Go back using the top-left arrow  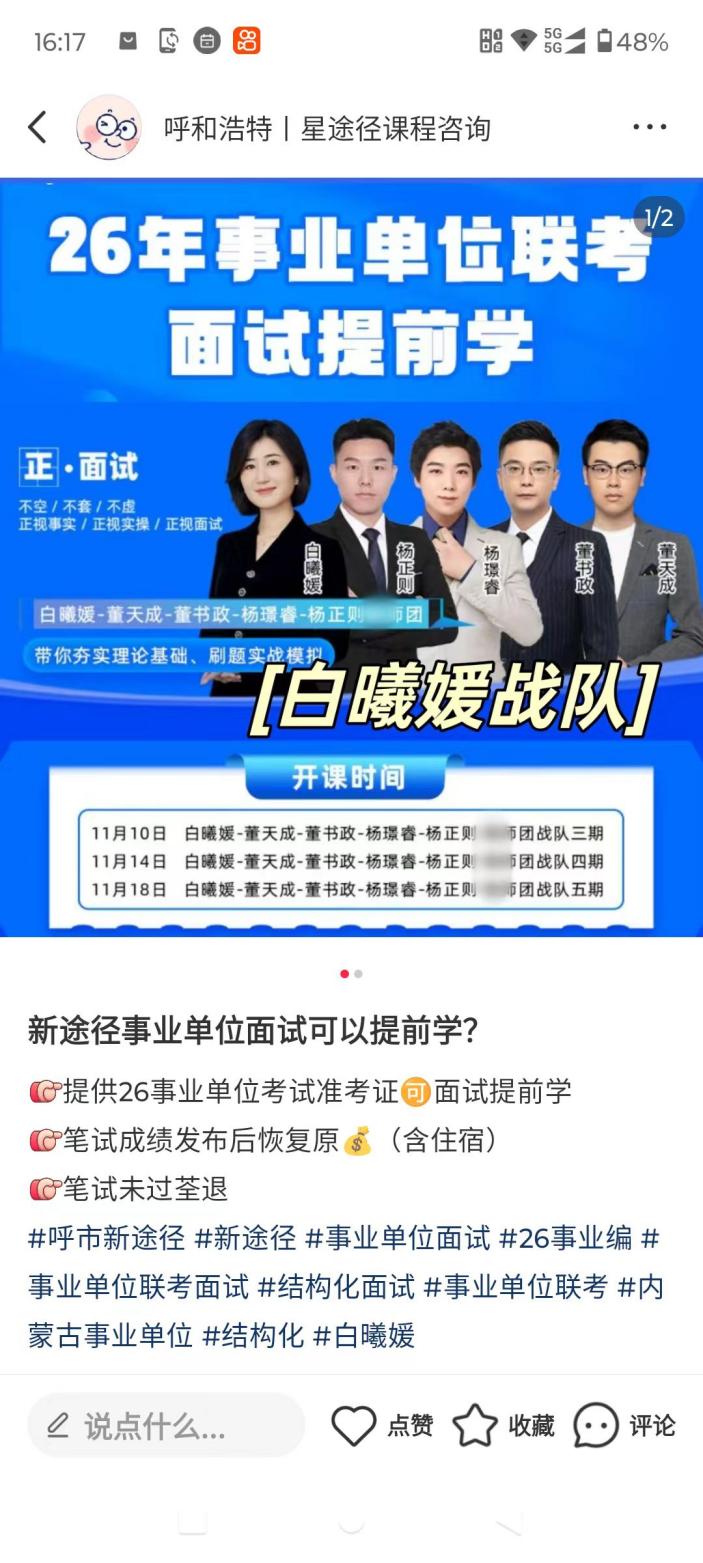pyautogui.click(x=37, y=127)
